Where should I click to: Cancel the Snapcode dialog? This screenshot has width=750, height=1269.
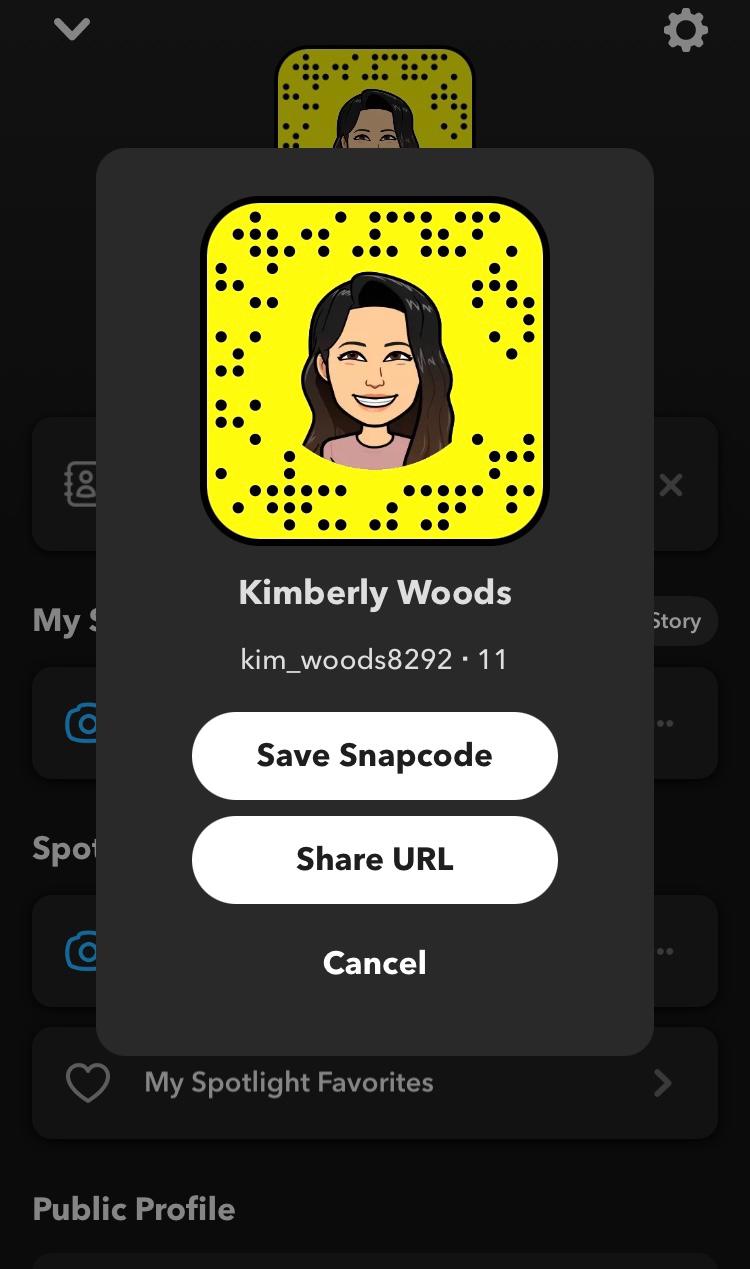point(374,962)
